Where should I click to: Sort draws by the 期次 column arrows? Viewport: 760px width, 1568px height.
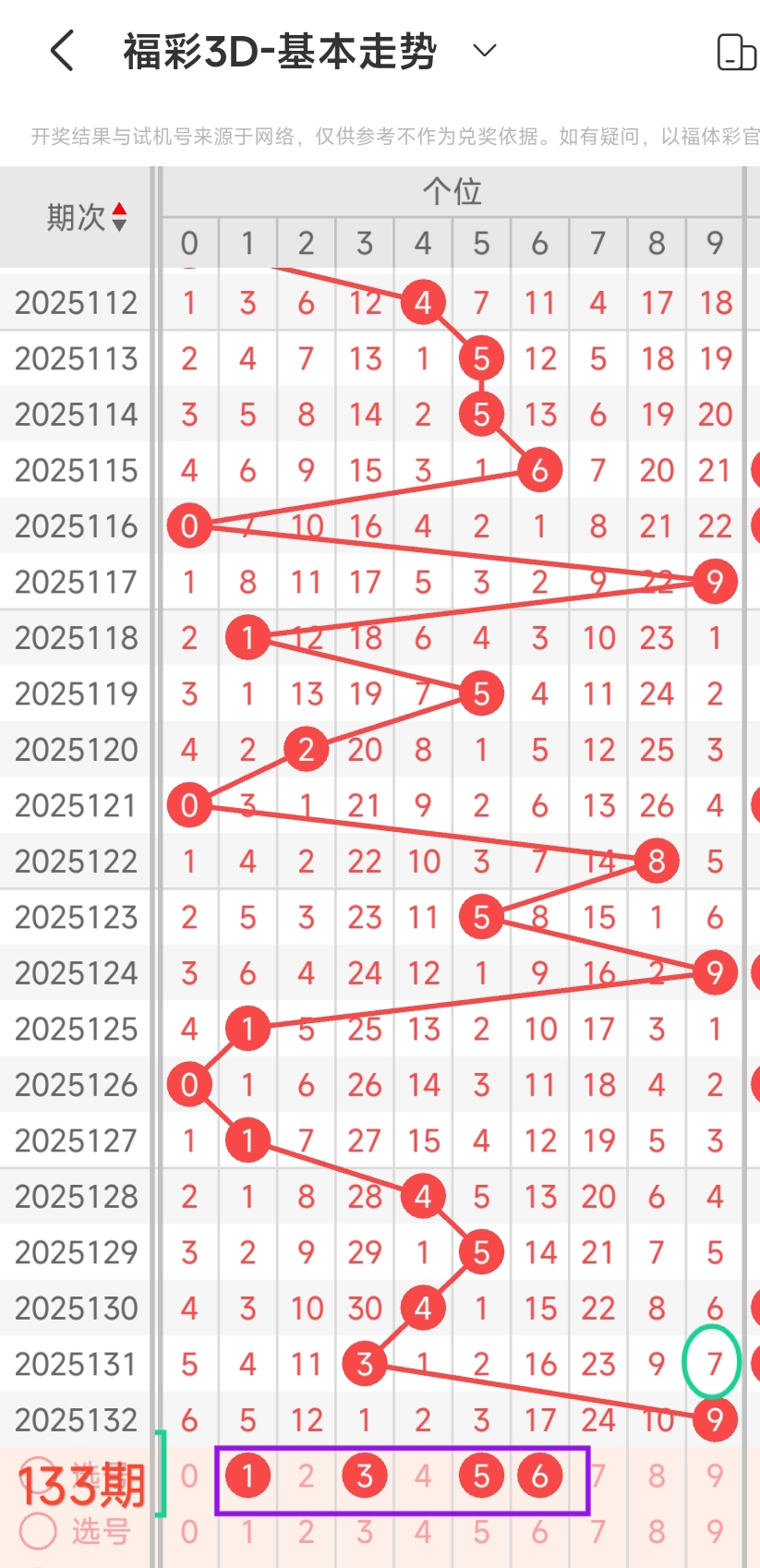[119, 218]
